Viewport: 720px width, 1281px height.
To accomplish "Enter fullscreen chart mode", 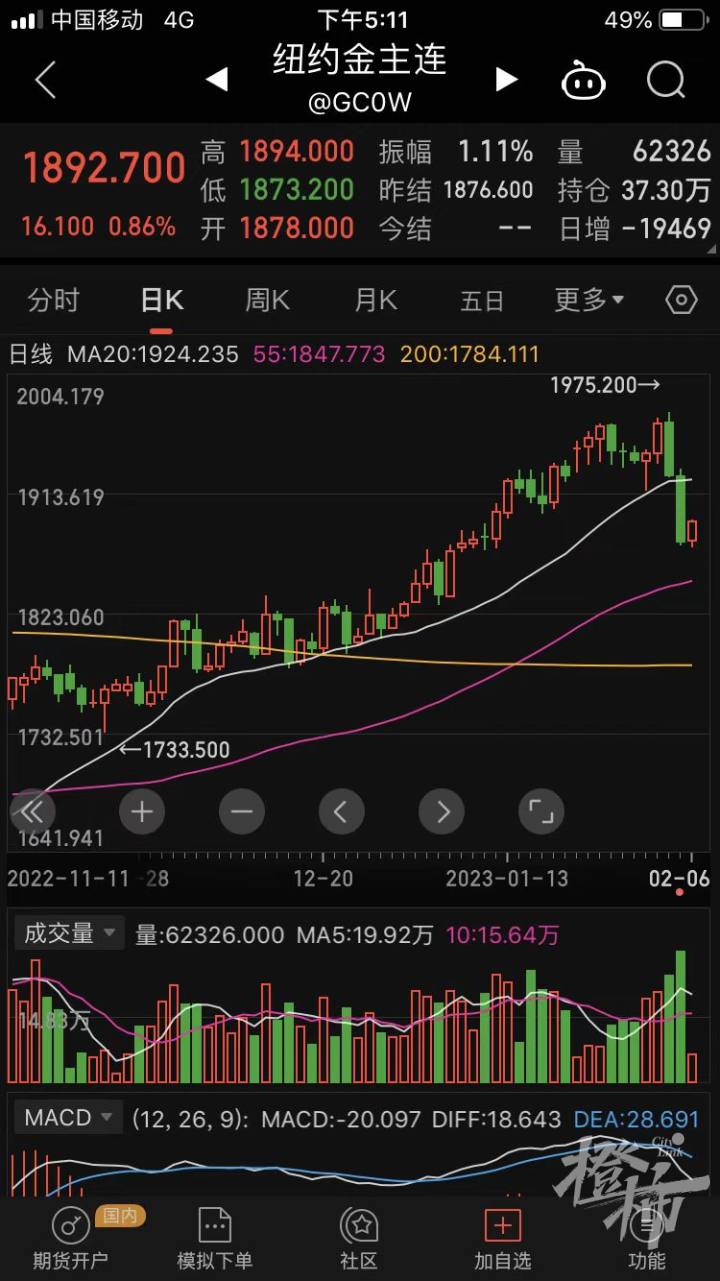I will pos(541,811).
